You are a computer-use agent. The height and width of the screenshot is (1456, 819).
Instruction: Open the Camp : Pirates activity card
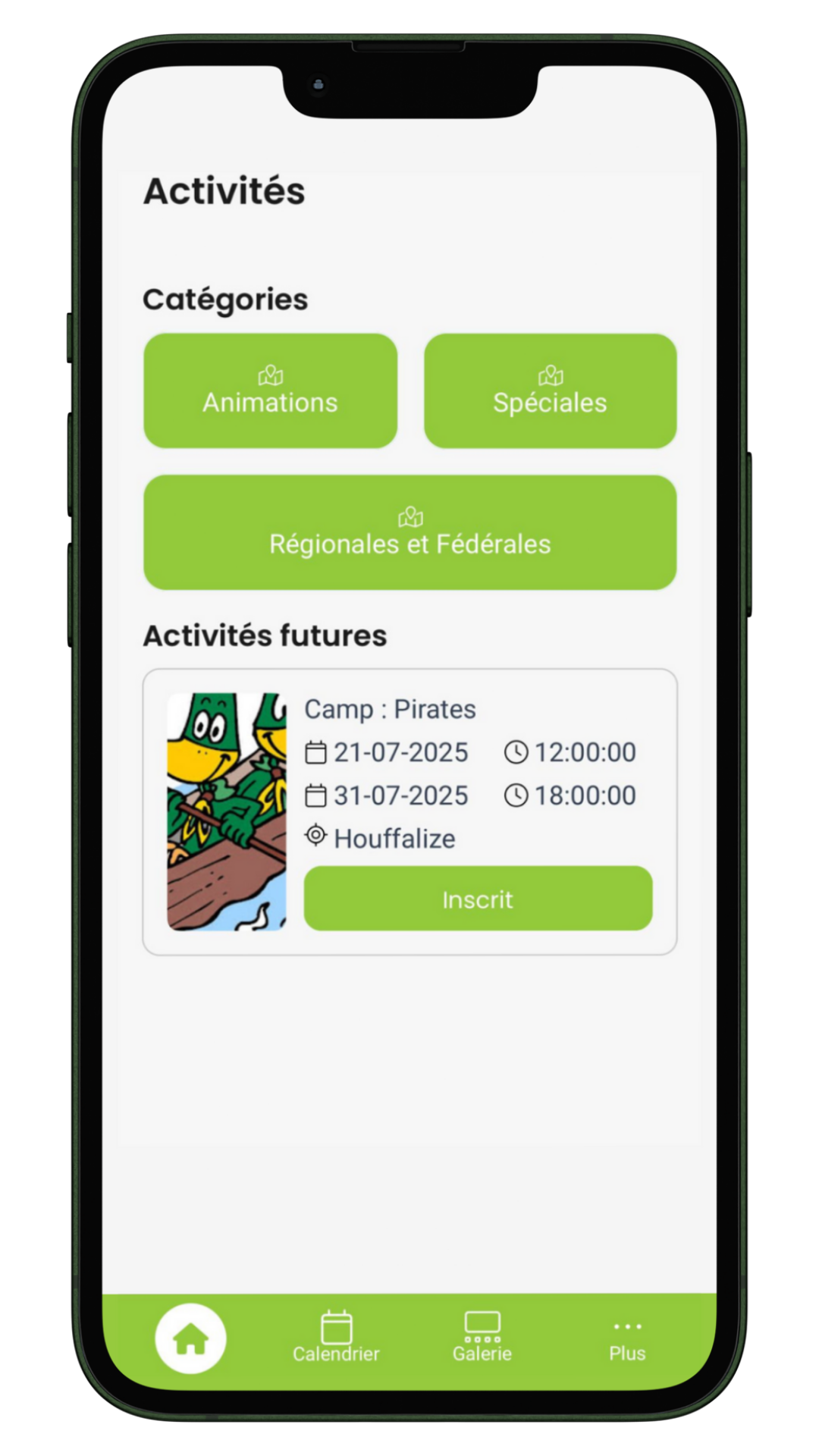click(390, 710)
